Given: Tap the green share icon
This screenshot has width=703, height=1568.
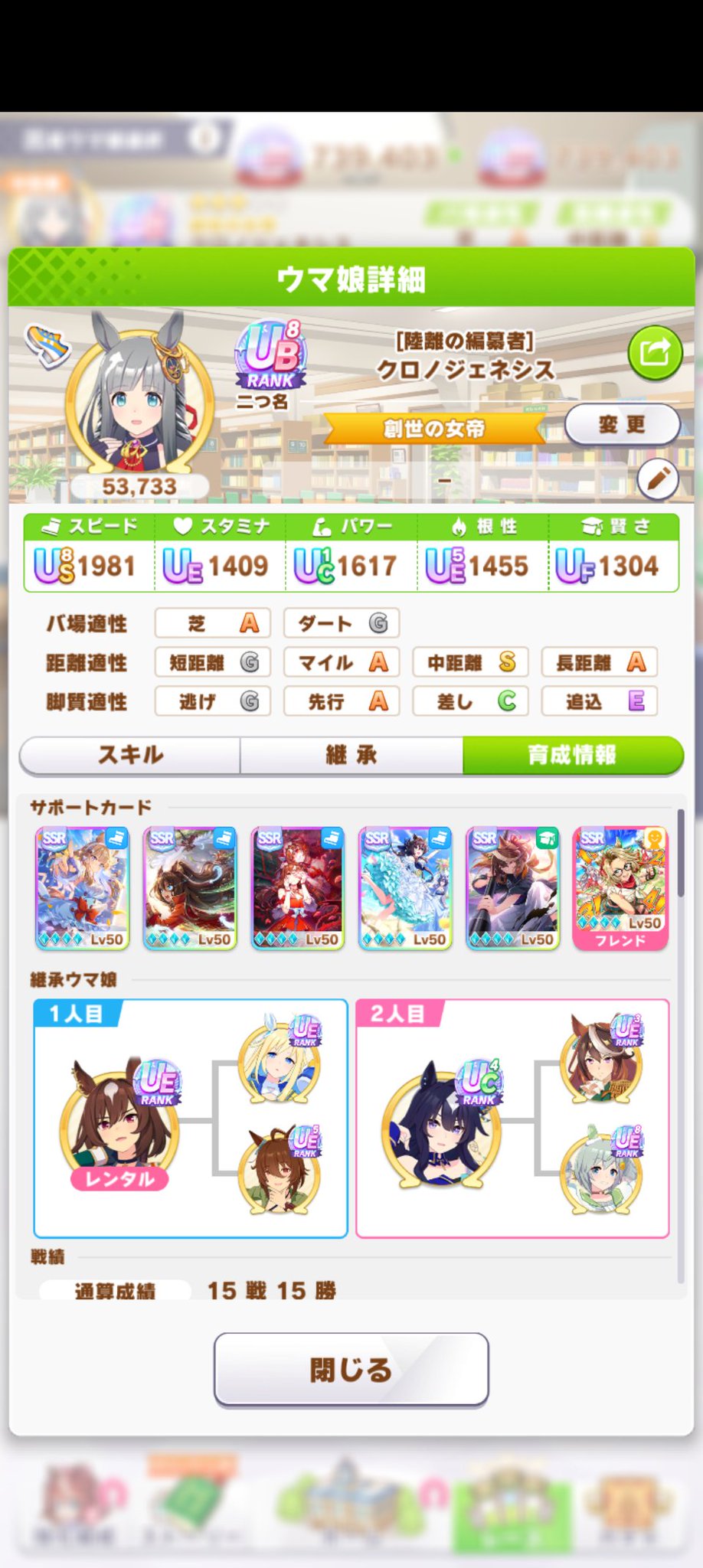Looking at the screenshot, I should 655,353.
